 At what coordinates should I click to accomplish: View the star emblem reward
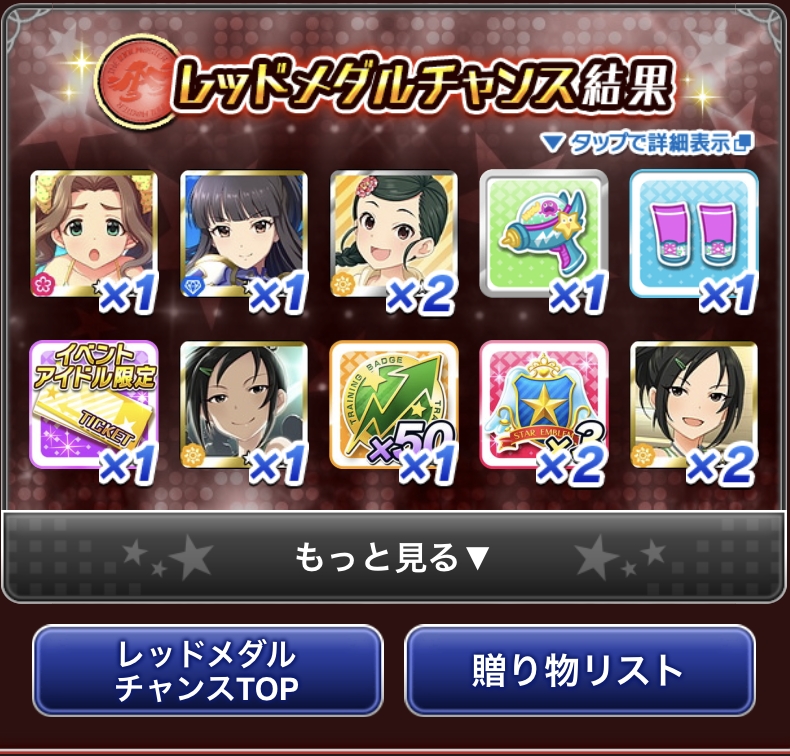543,405
